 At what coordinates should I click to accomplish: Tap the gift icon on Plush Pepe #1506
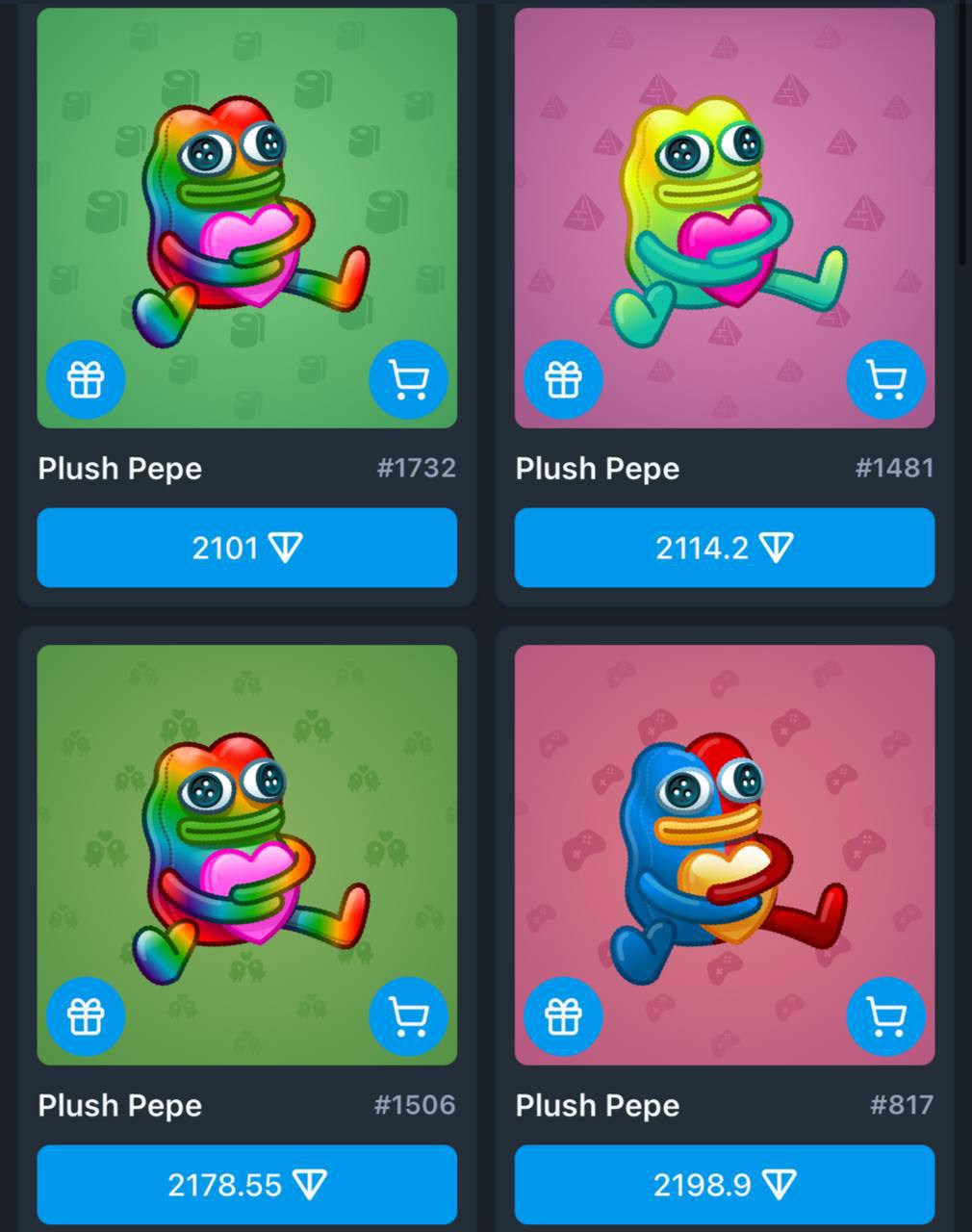point(86,1015)
